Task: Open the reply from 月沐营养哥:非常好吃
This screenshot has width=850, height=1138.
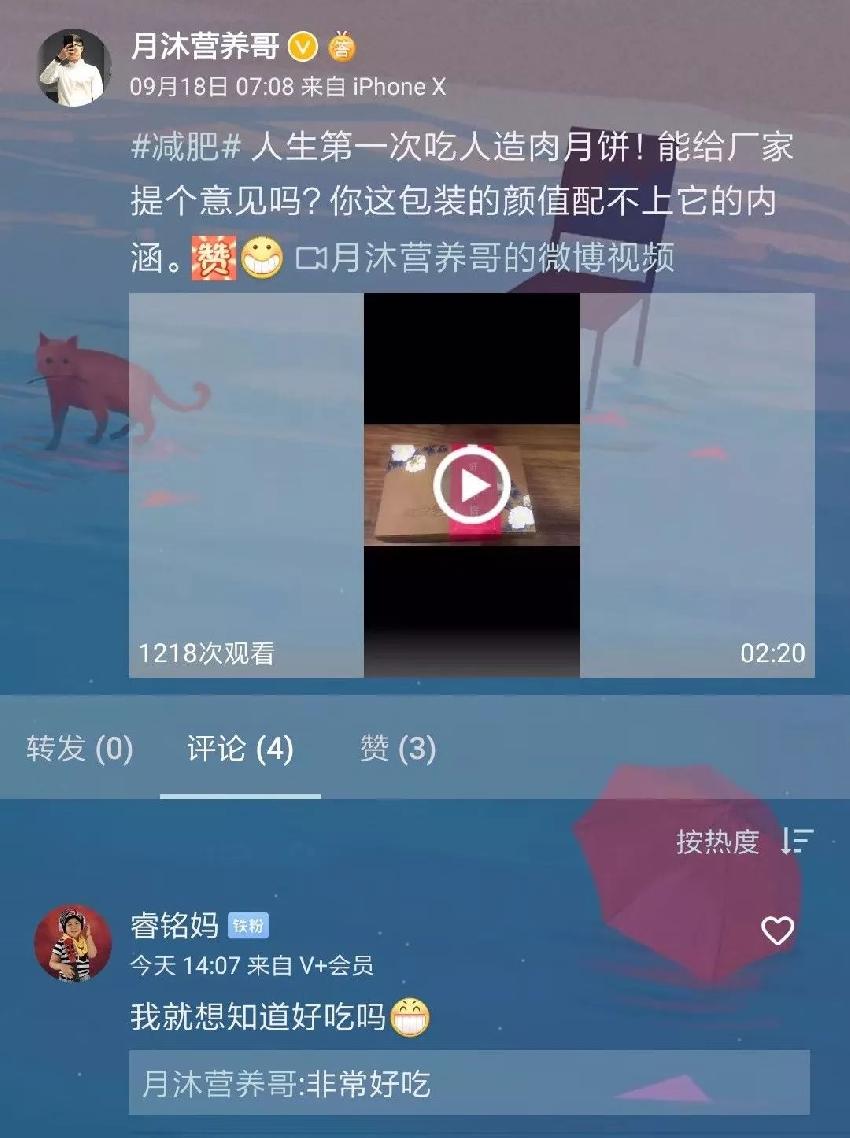Action: coord(468,1083)
